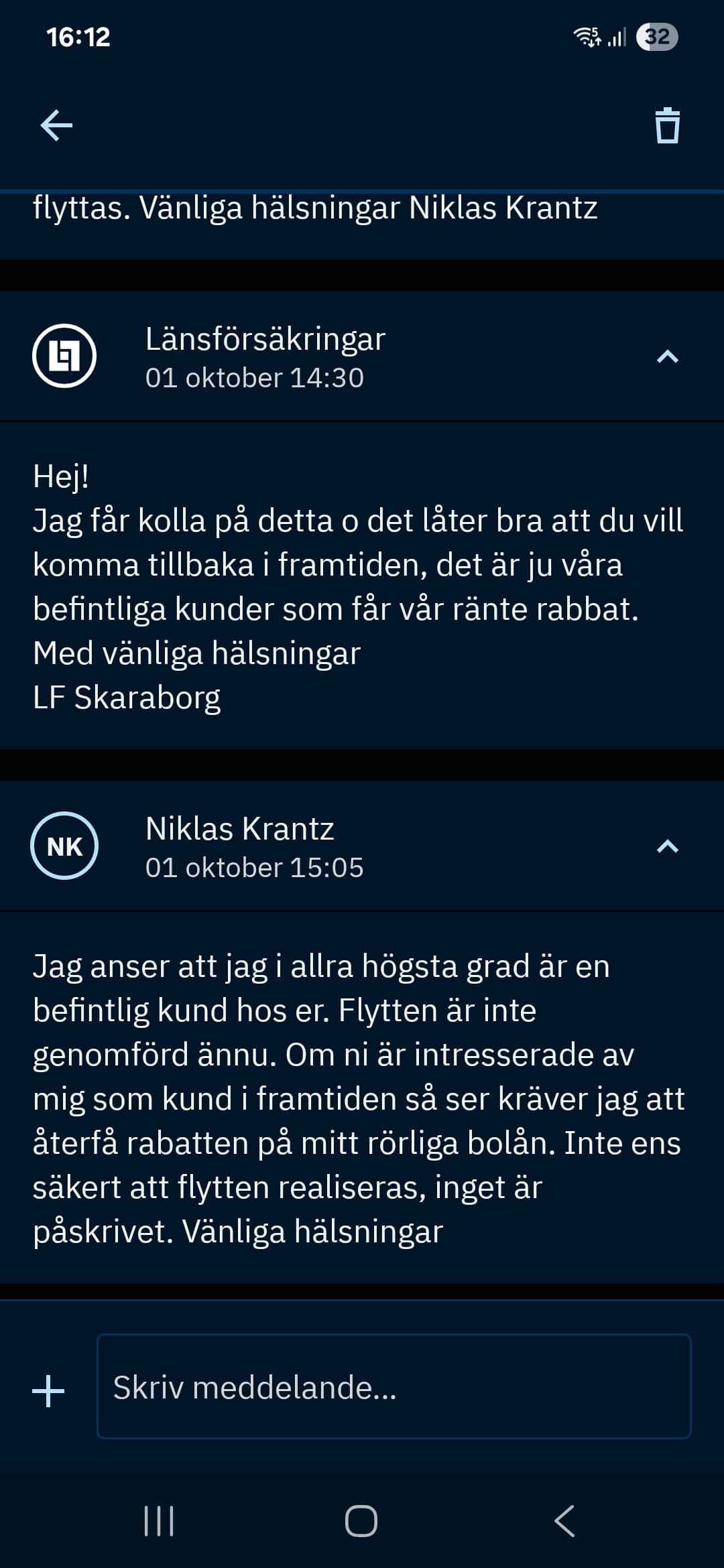Open recent apps from the navigation bar

pos(159,1520)
